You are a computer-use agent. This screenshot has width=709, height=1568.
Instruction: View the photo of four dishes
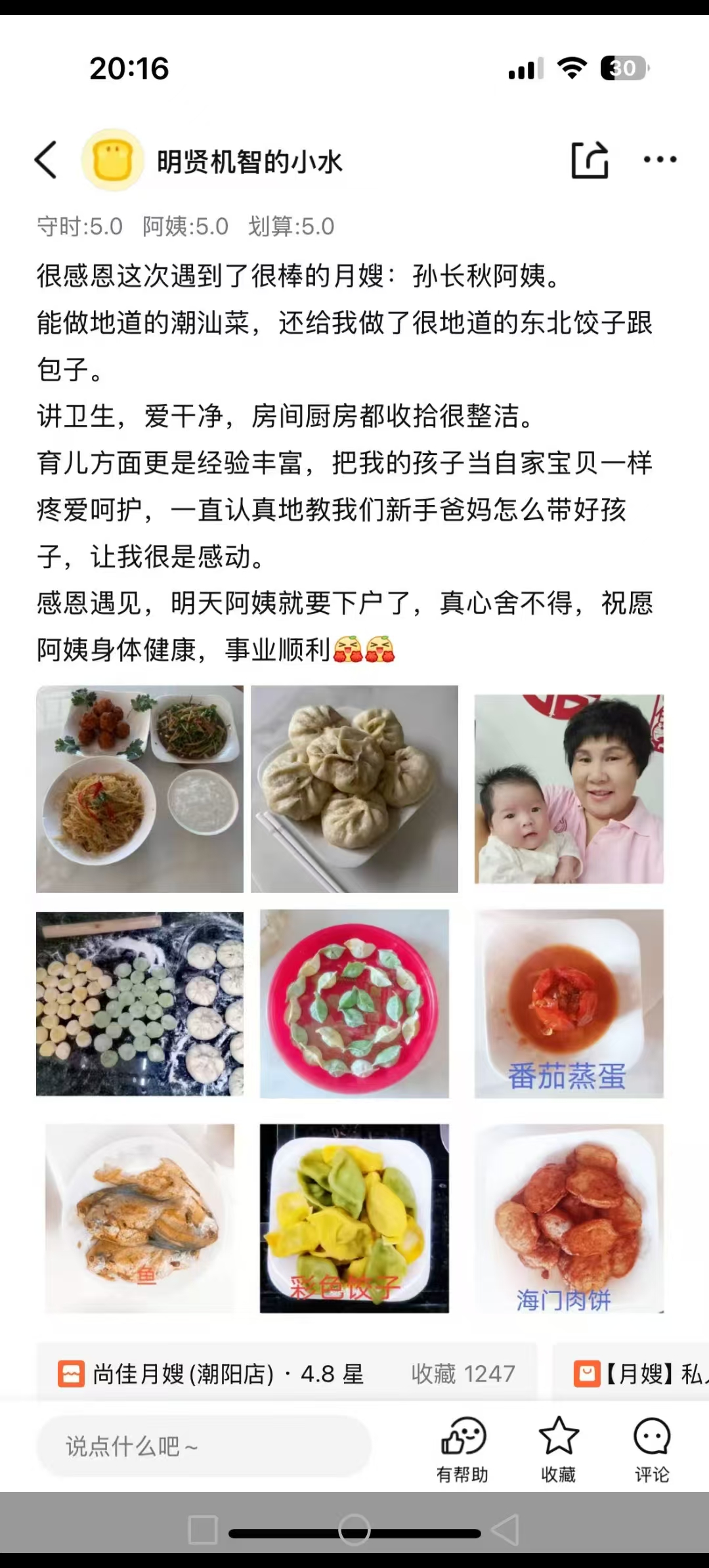[x=140, y=789]
